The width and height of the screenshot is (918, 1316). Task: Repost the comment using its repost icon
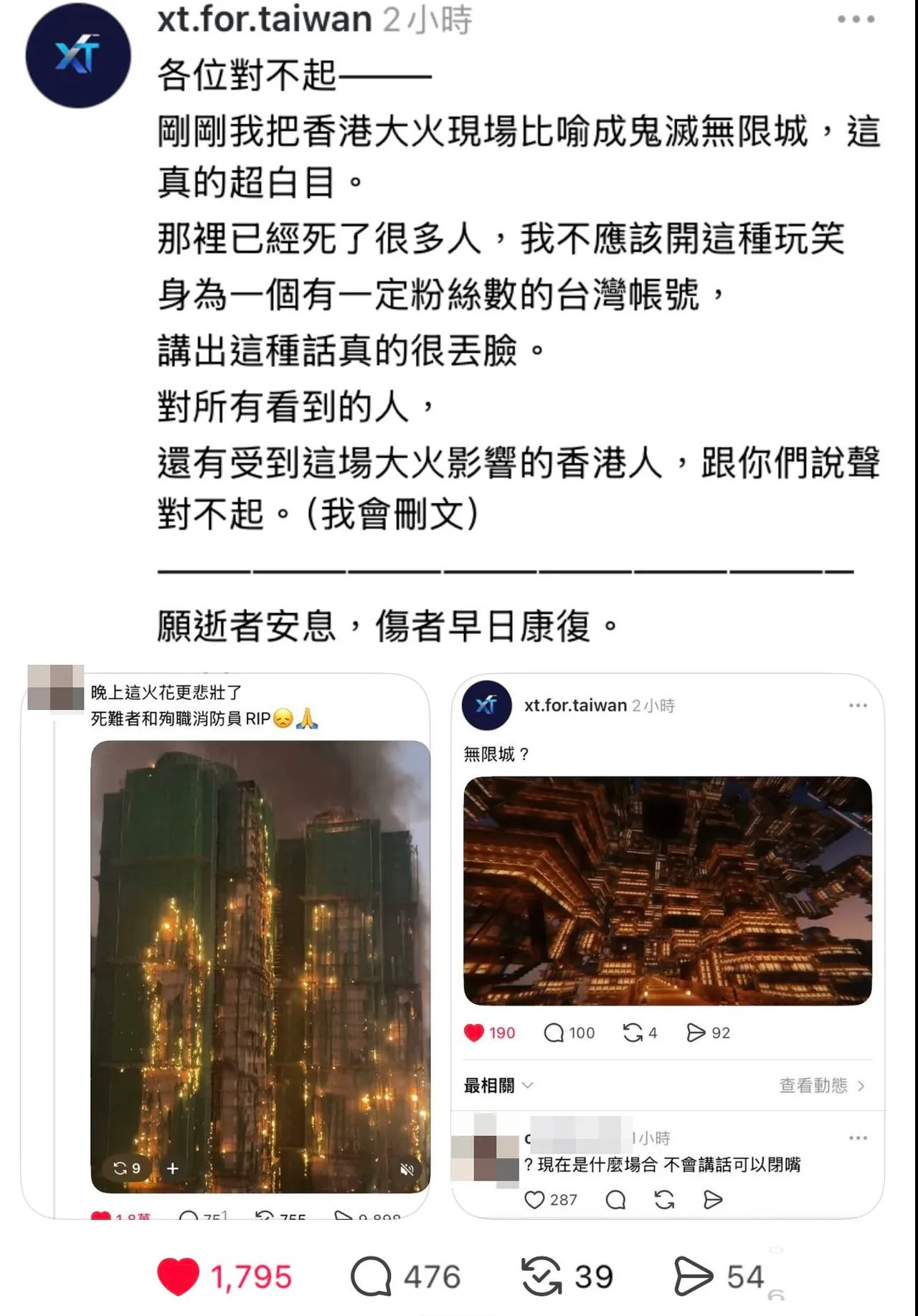click(663, 1199)
